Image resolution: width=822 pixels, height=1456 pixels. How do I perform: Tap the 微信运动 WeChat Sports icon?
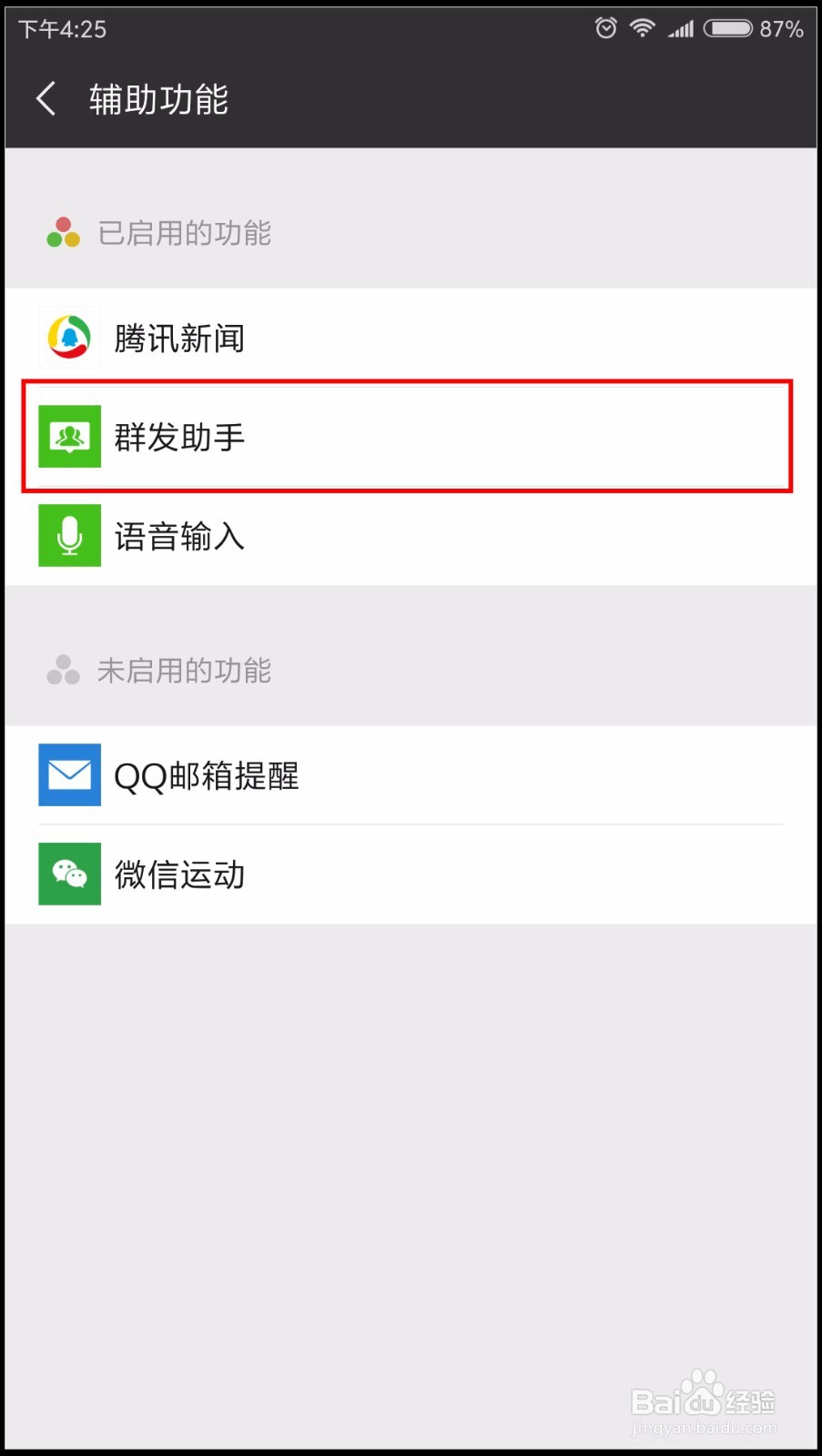[68, 874]
